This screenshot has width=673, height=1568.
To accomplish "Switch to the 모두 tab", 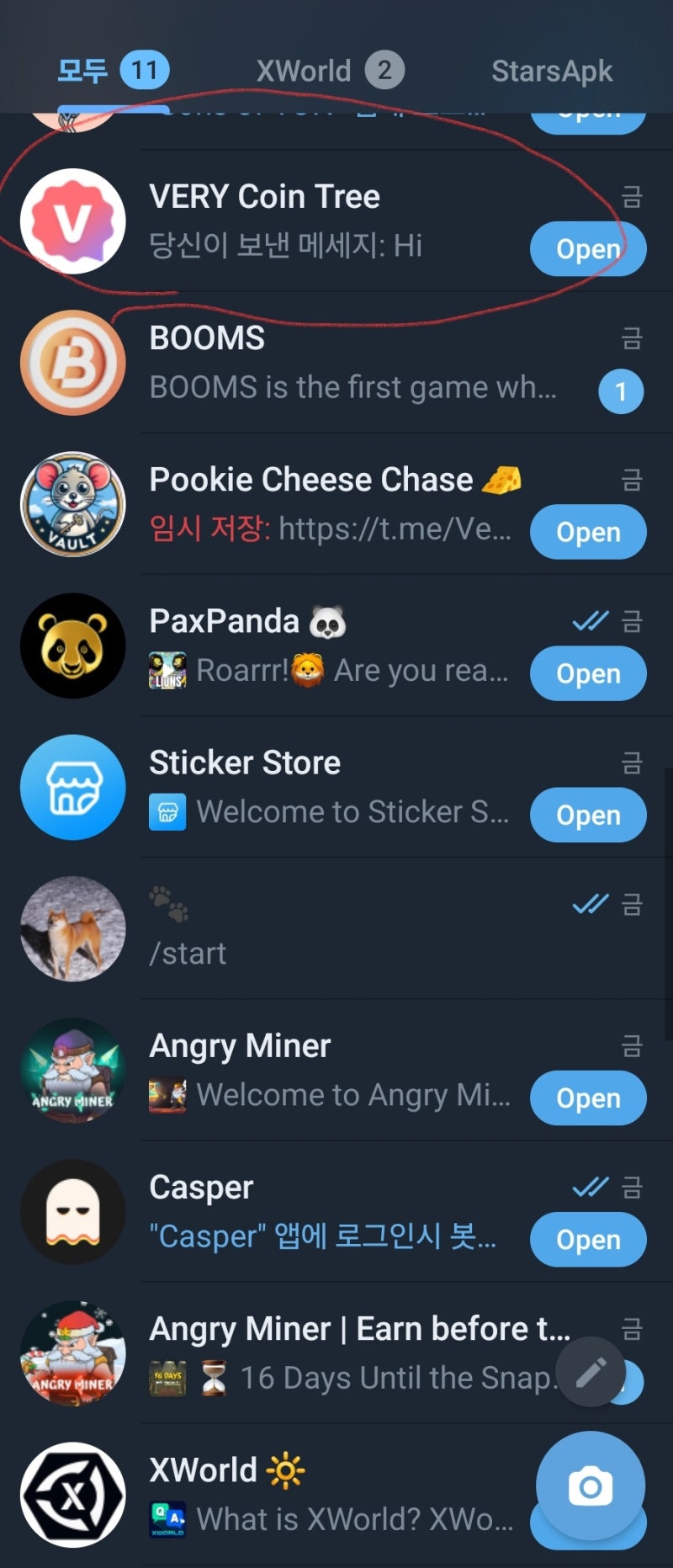I will pos(111,71).
